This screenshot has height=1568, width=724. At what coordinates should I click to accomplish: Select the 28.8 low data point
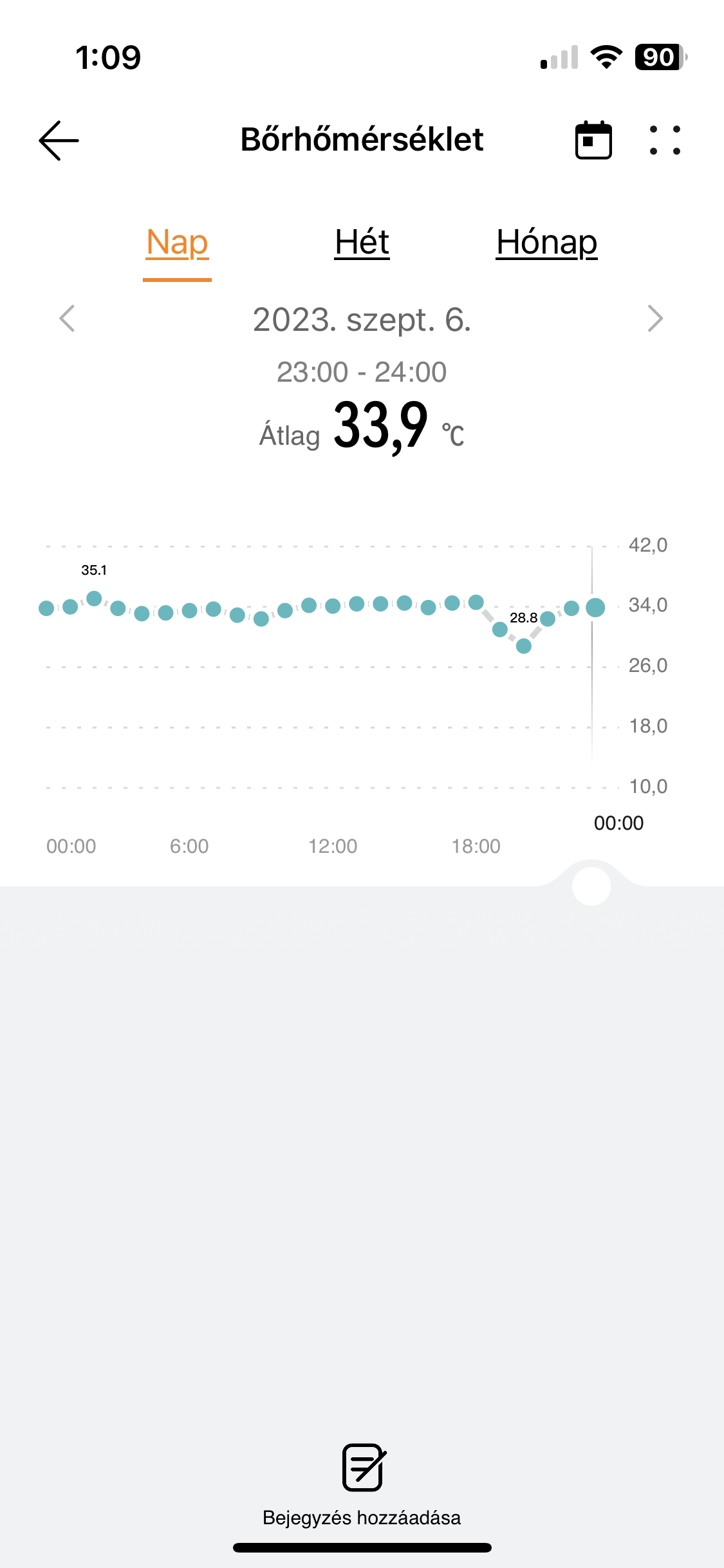click(x=524, y=646)
